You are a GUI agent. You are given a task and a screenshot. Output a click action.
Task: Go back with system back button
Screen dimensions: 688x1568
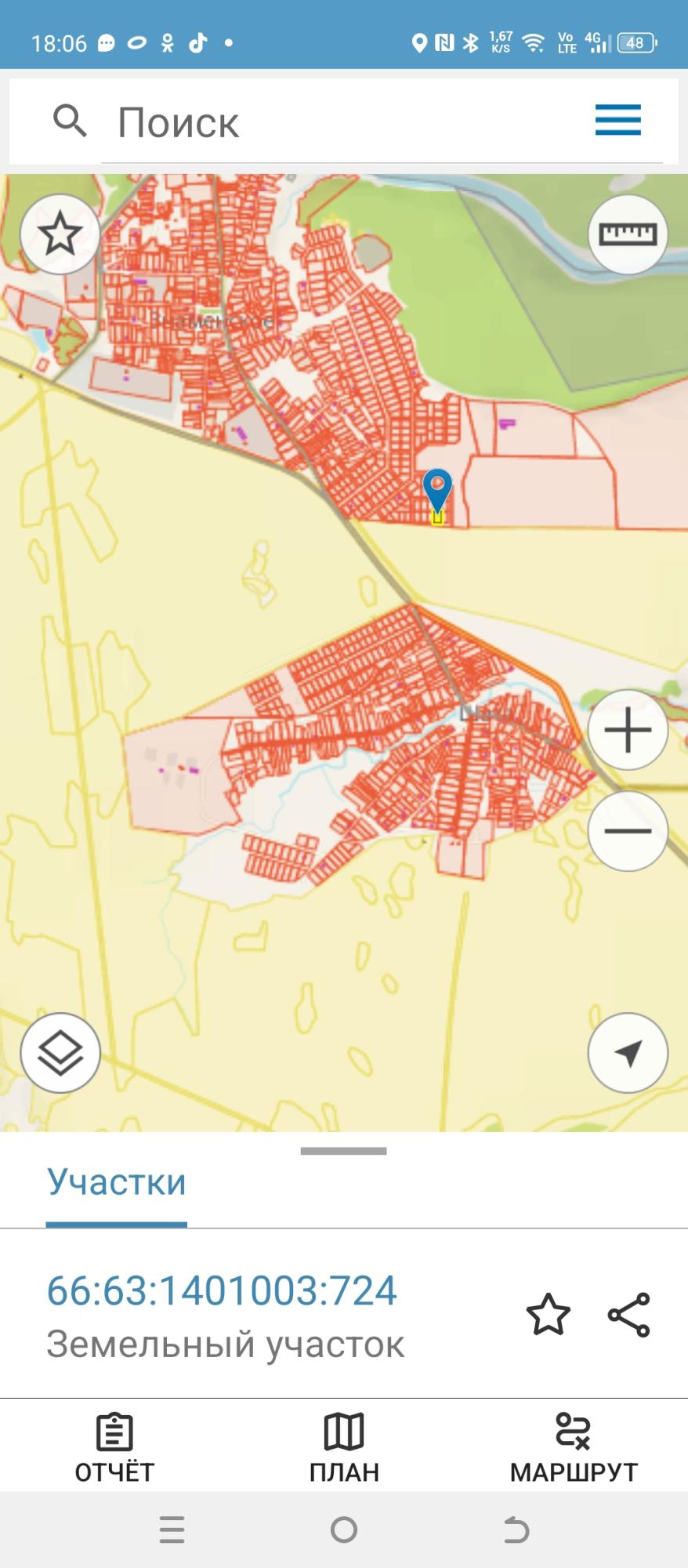tap(516, 1530)
